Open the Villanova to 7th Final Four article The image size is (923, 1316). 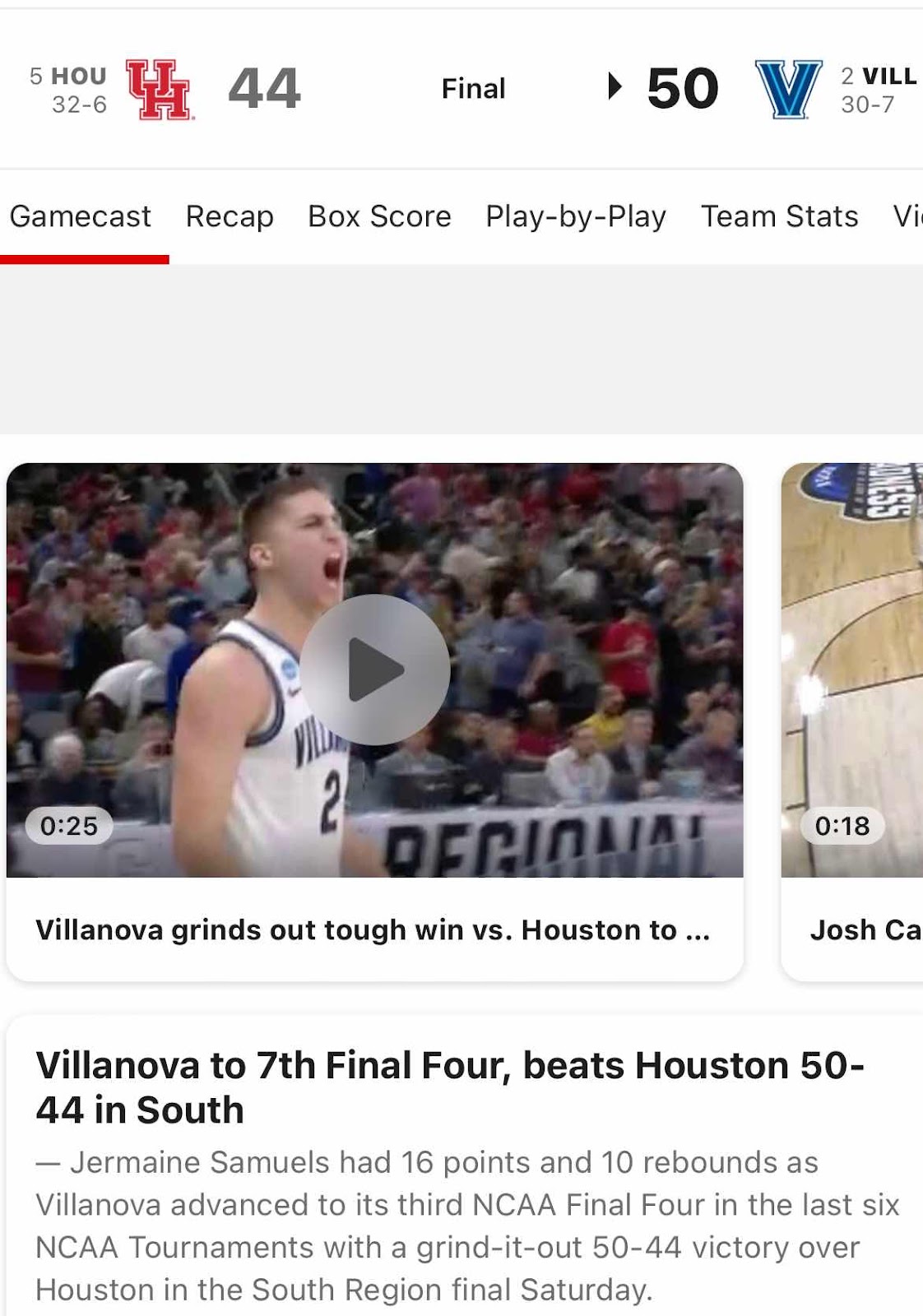coord(449,1087)
